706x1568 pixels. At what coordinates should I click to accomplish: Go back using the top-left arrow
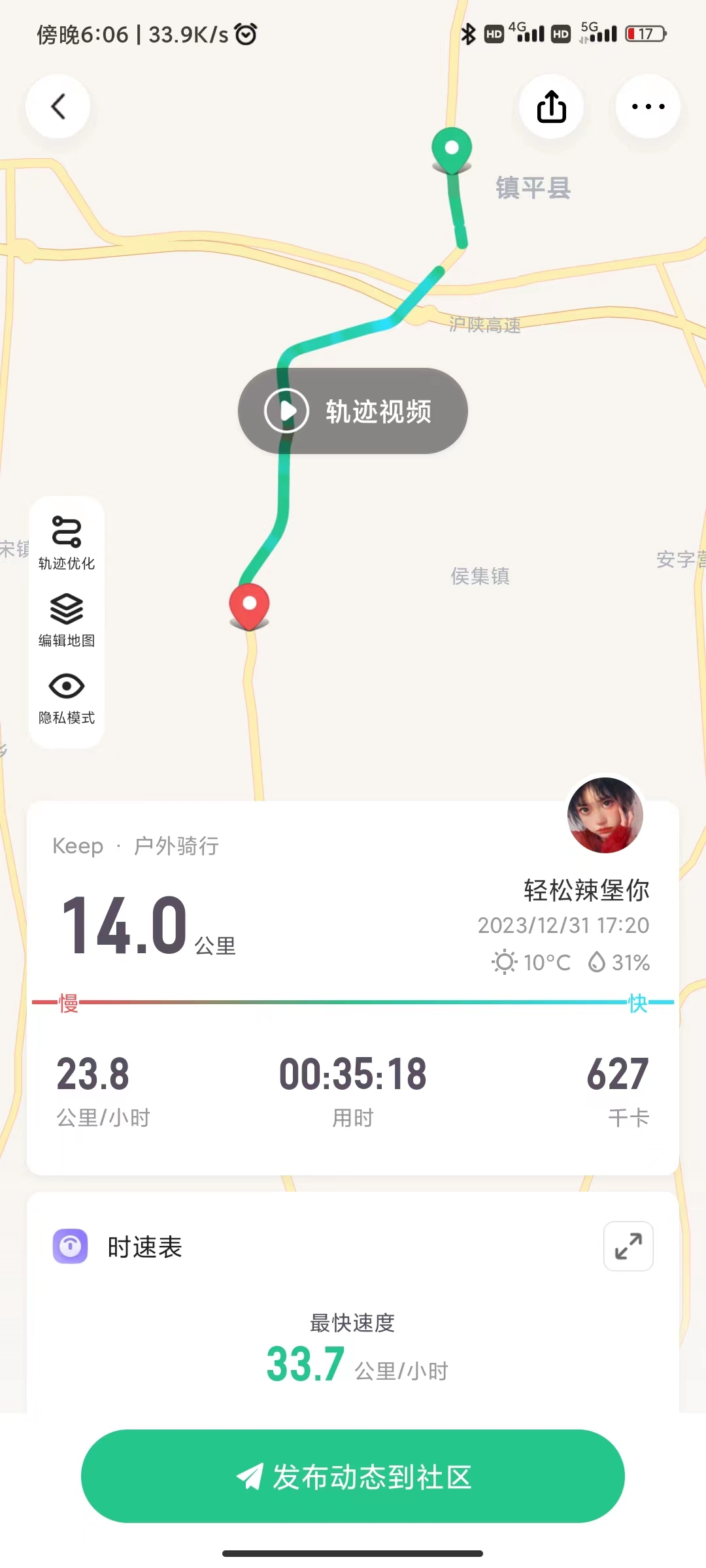(58, 106)
